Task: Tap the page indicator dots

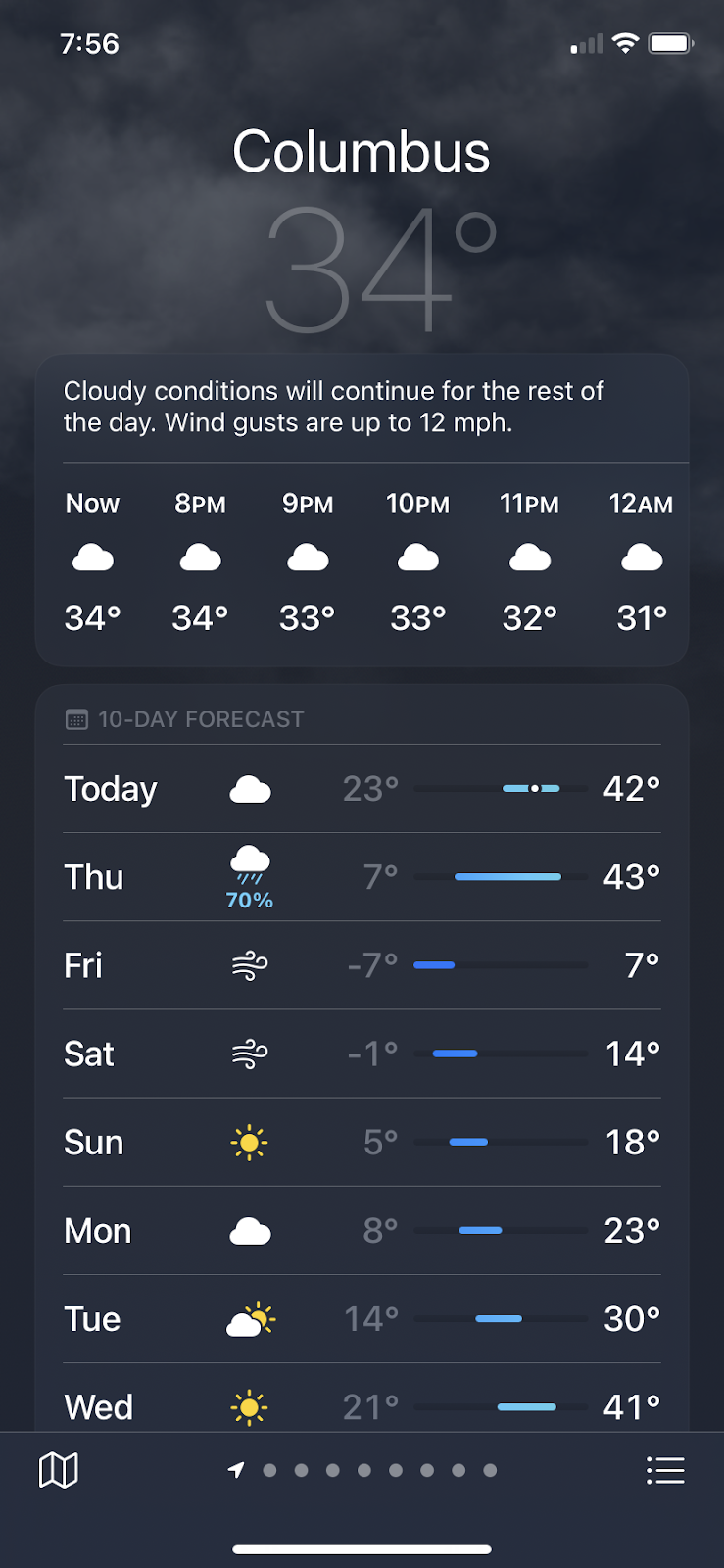Action: click(x=362, y=1470)
